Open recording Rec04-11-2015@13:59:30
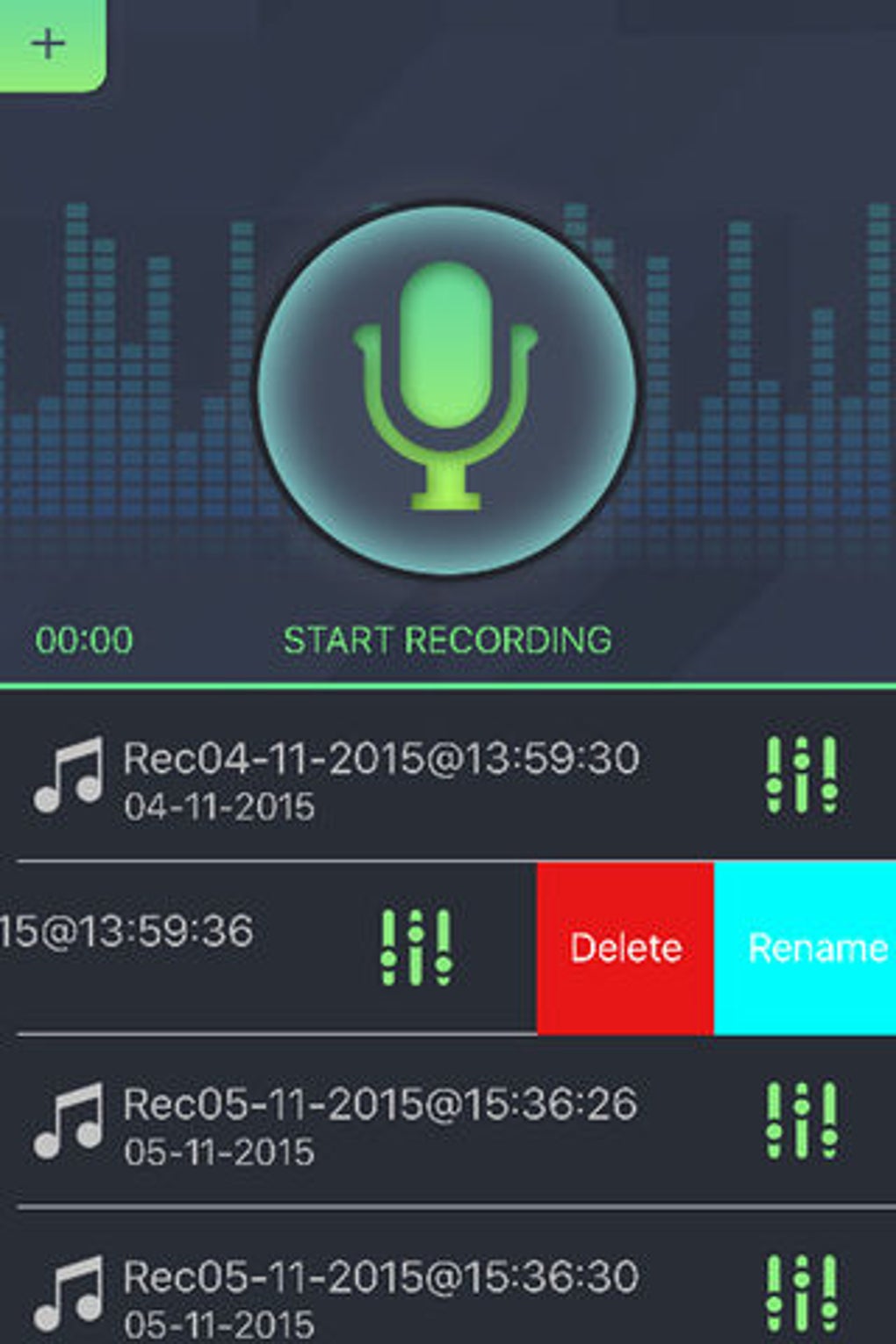This screenshot has height=1344, width=896. (379, 777)
